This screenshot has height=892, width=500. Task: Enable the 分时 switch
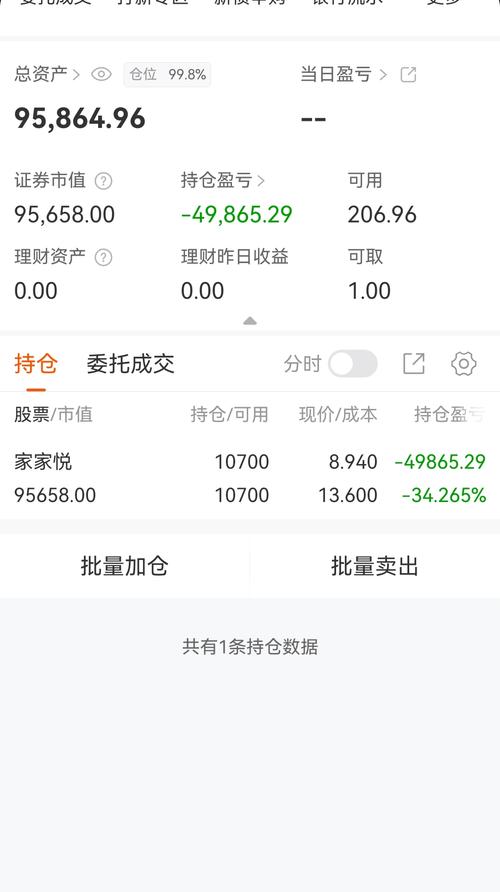click(353, 364)
